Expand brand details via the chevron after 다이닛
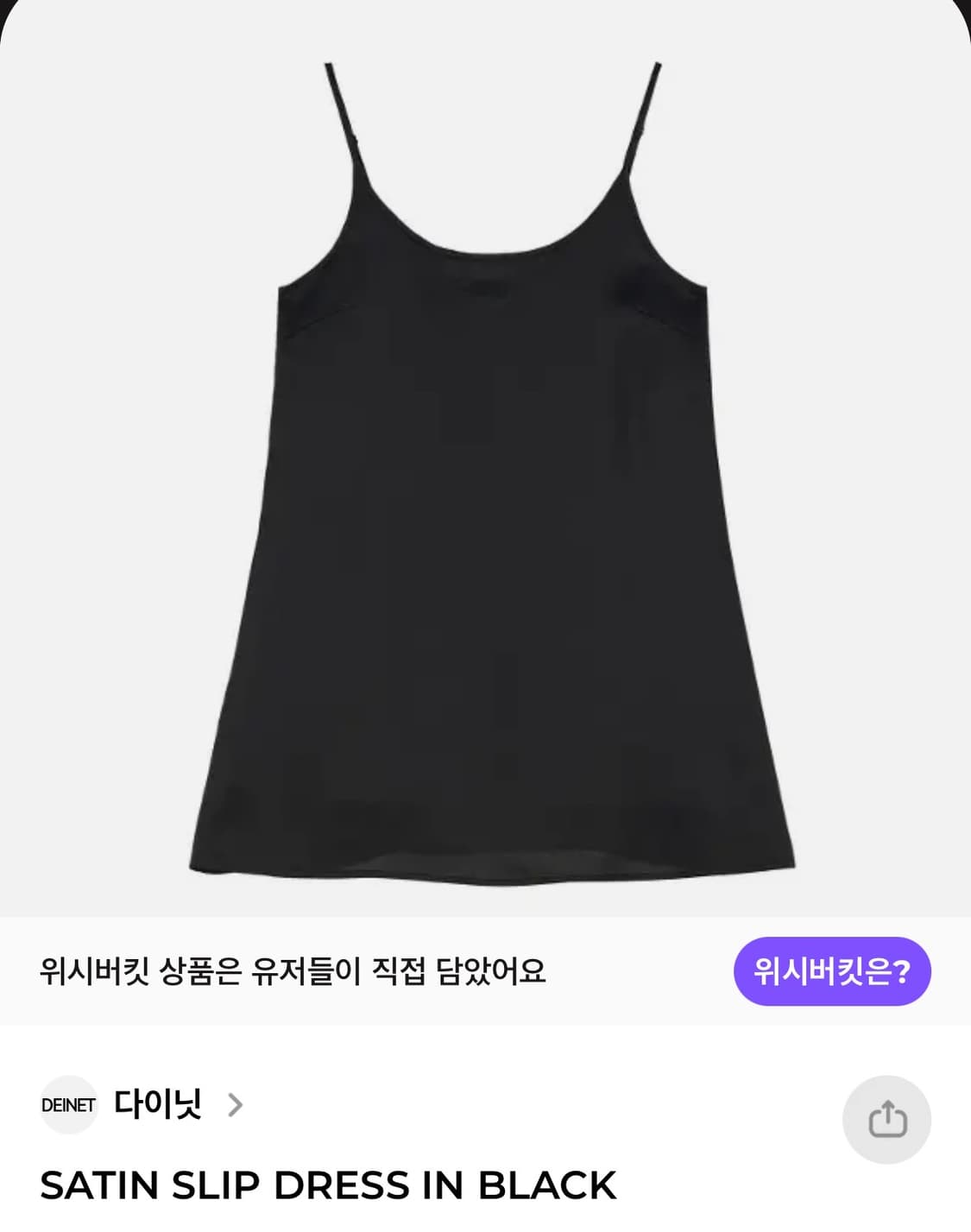Screen dimensions: 971x1232 click(x=236, y=1103)
